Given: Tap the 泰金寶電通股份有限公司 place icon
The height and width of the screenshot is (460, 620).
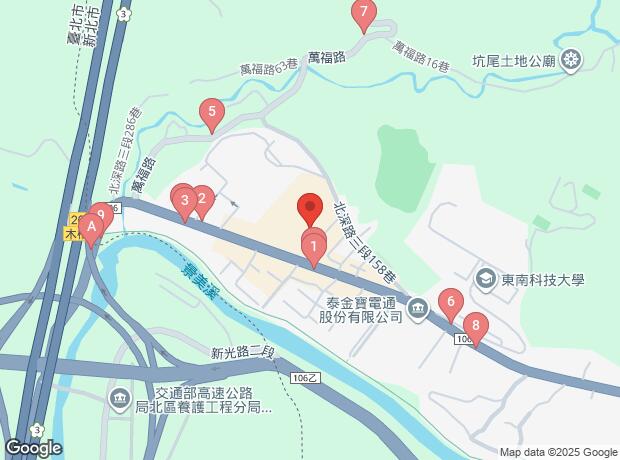Looking at the screenshot, I should coord(418,306).
